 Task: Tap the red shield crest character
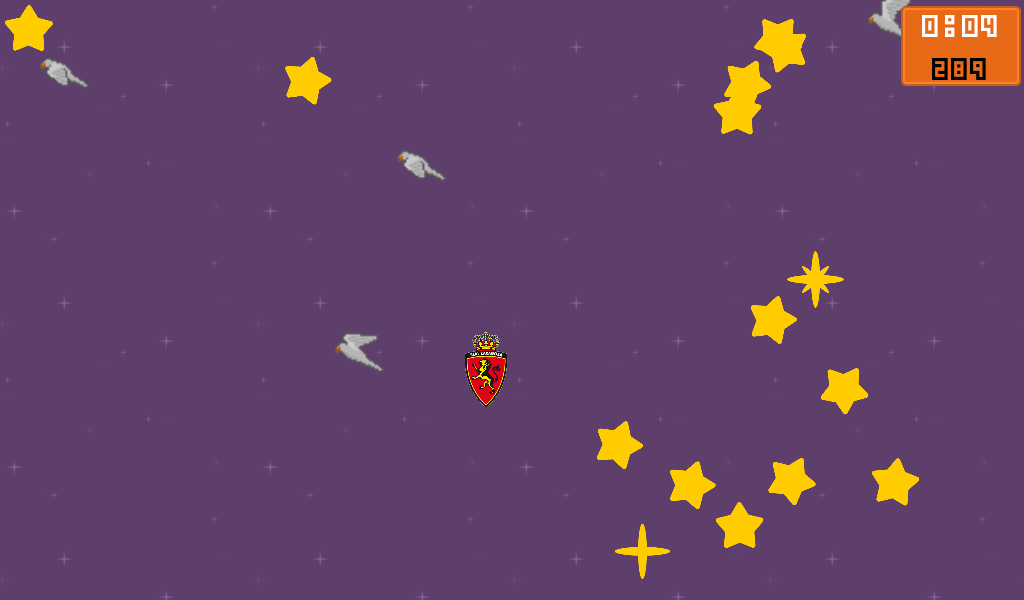(486, 372)
